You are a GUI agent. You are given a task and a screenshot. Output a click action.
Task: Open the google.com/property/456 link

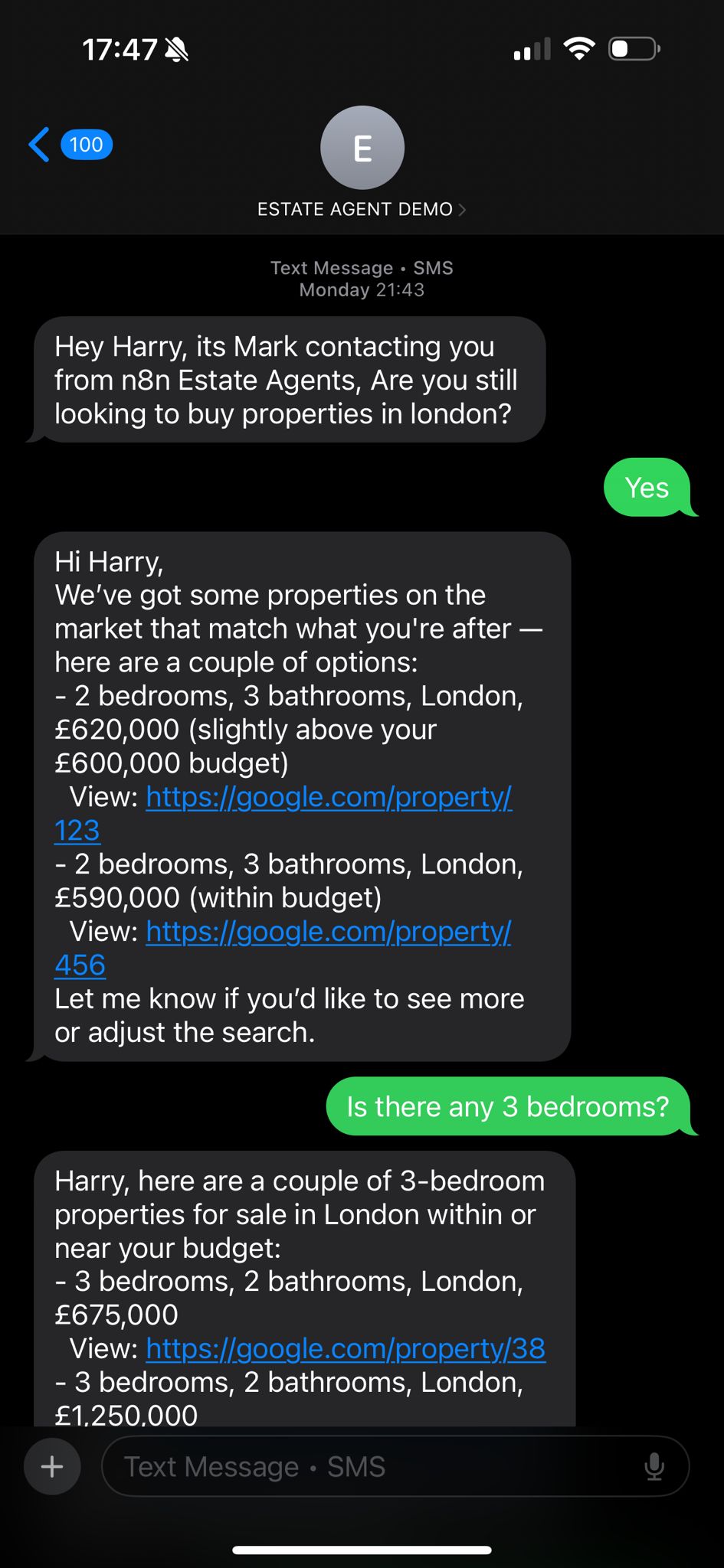pos(328,933)
